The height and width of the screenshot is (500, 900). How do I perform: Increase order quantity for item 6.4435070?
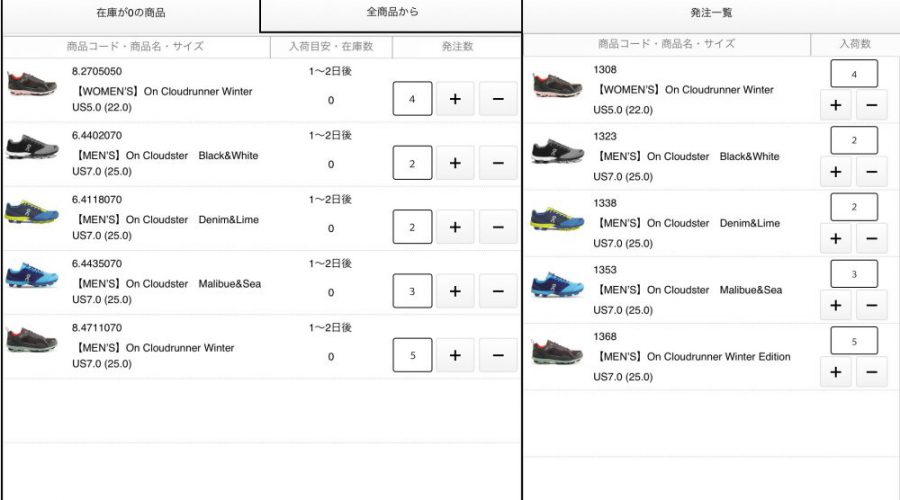(x=455, y=292)
